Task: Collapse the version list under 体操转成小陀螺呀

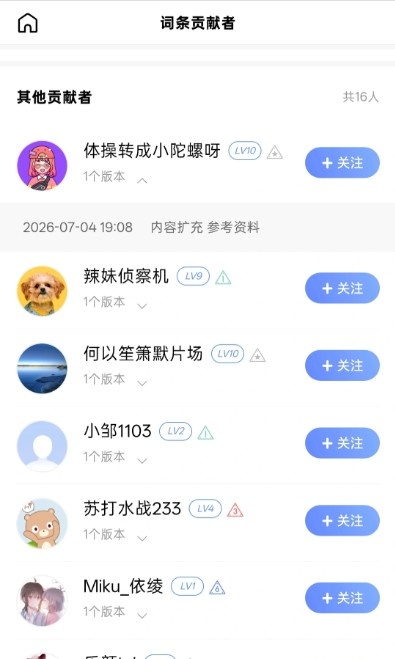Action: [142, 181]
